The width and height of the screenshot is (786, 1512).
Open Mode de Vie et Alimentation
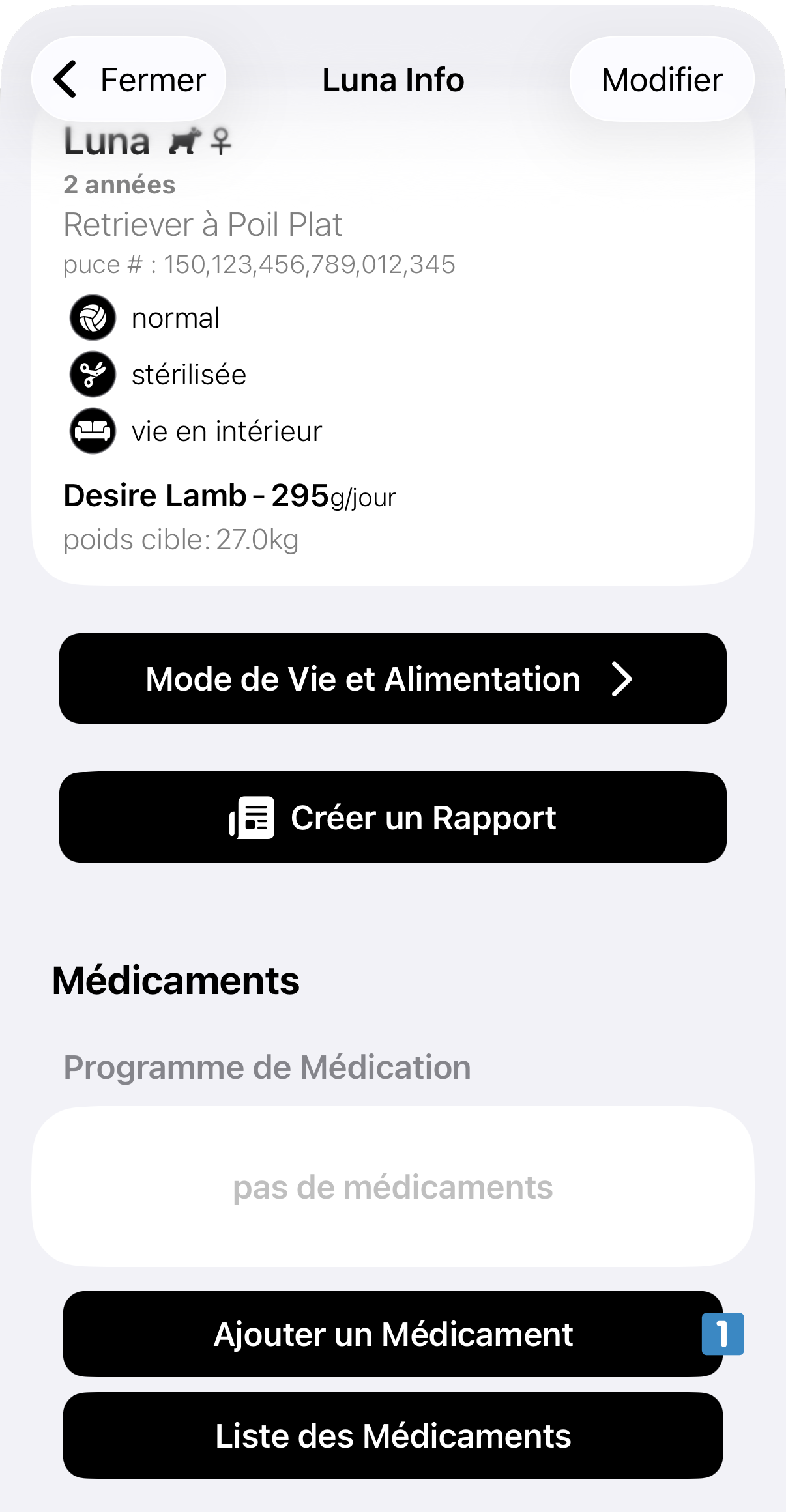[392, 679]
